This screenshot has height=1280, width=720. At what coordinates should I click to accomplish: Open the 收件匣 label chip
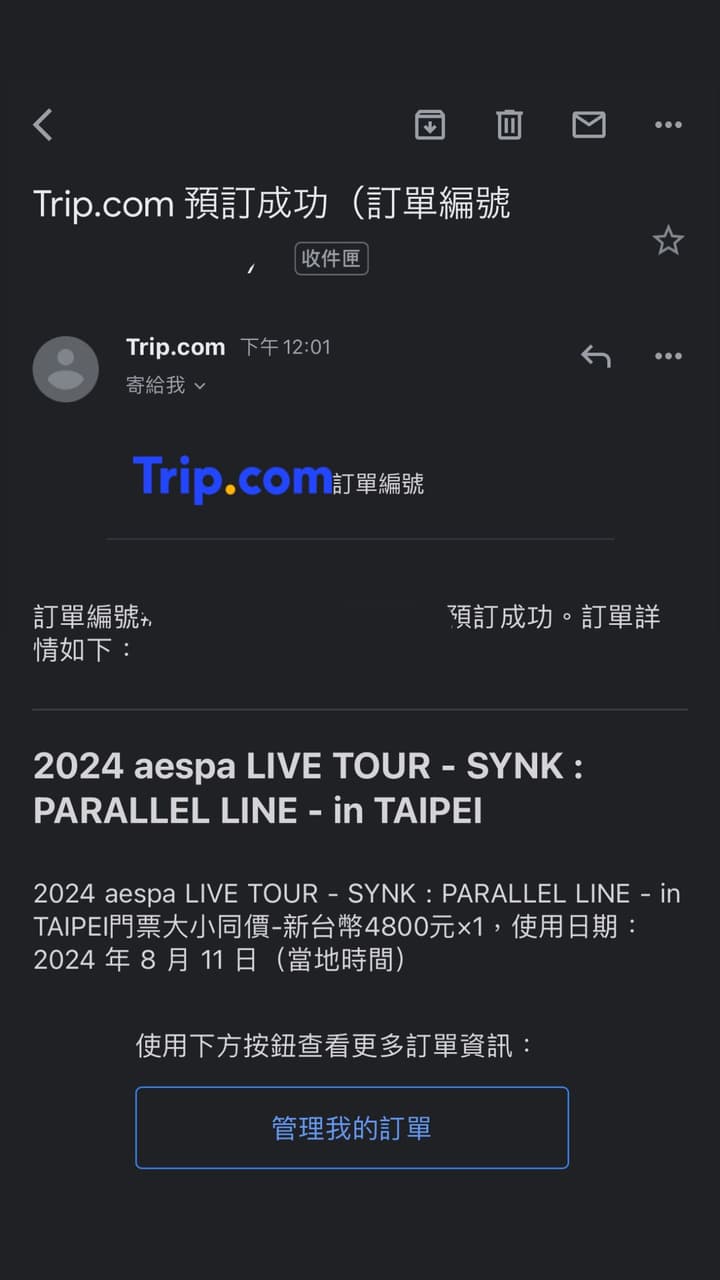(x=330, y=258)
